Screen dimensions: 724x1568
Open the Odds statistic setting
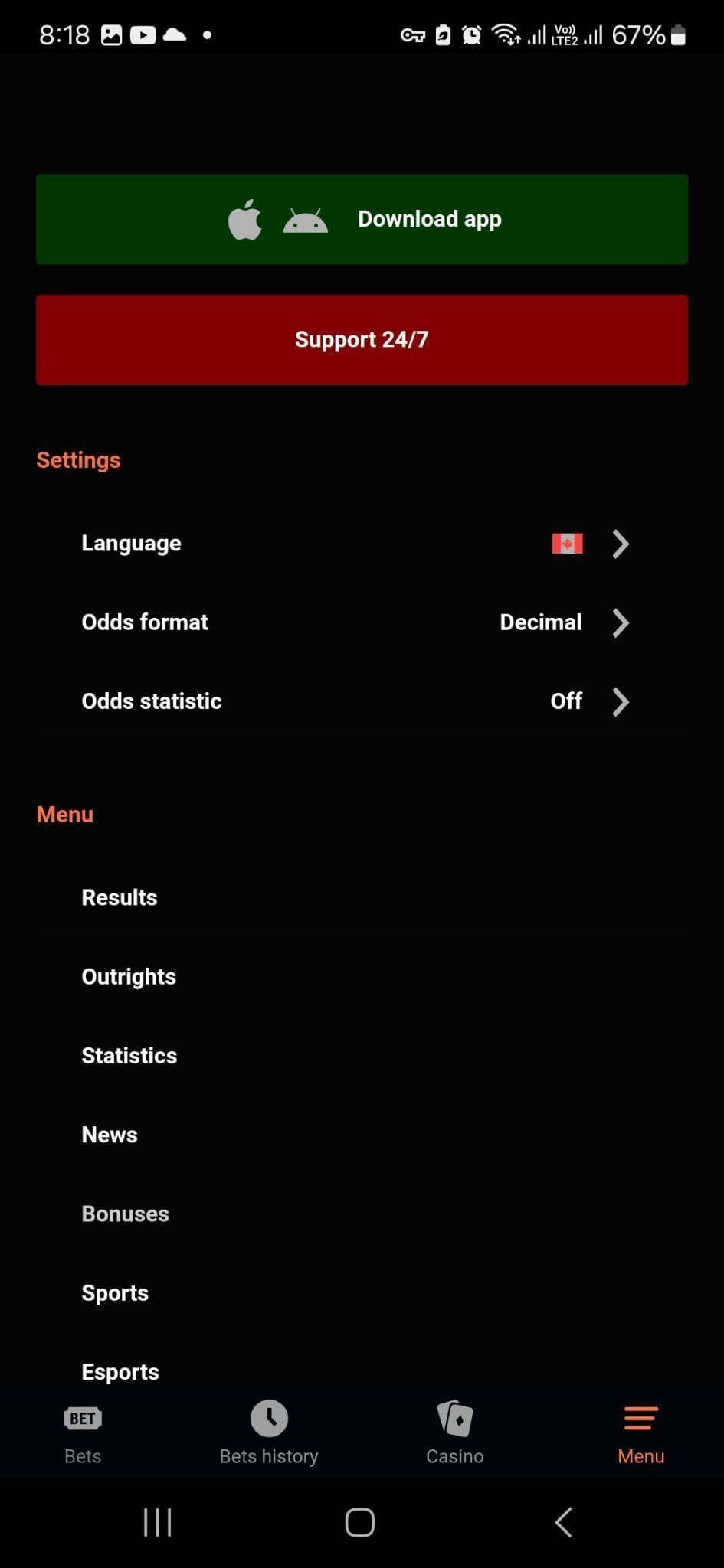362,701
